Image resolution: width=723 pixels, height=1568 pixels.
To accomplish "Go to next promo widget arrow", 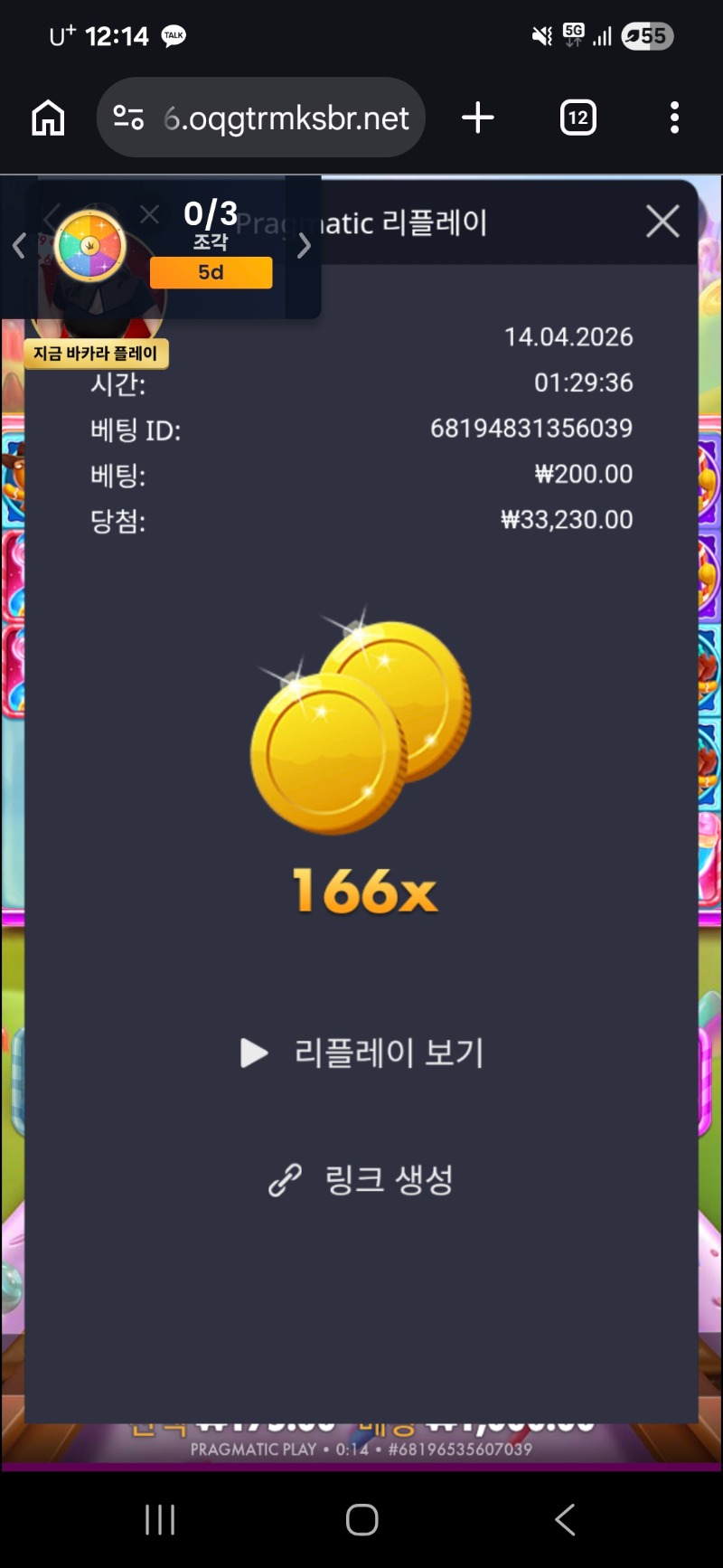I will pos(304,245).
